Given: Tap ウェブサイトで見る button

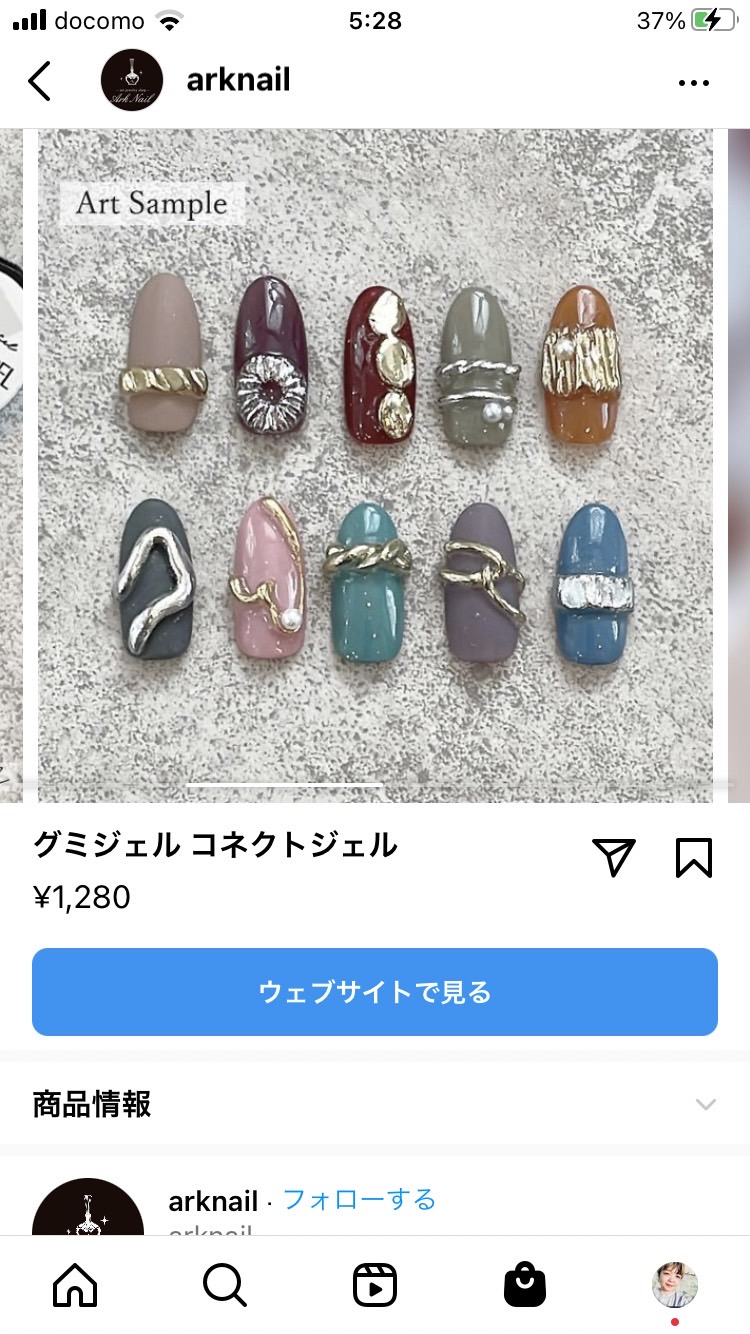Looking at the screenshot, I should (375, 992).
